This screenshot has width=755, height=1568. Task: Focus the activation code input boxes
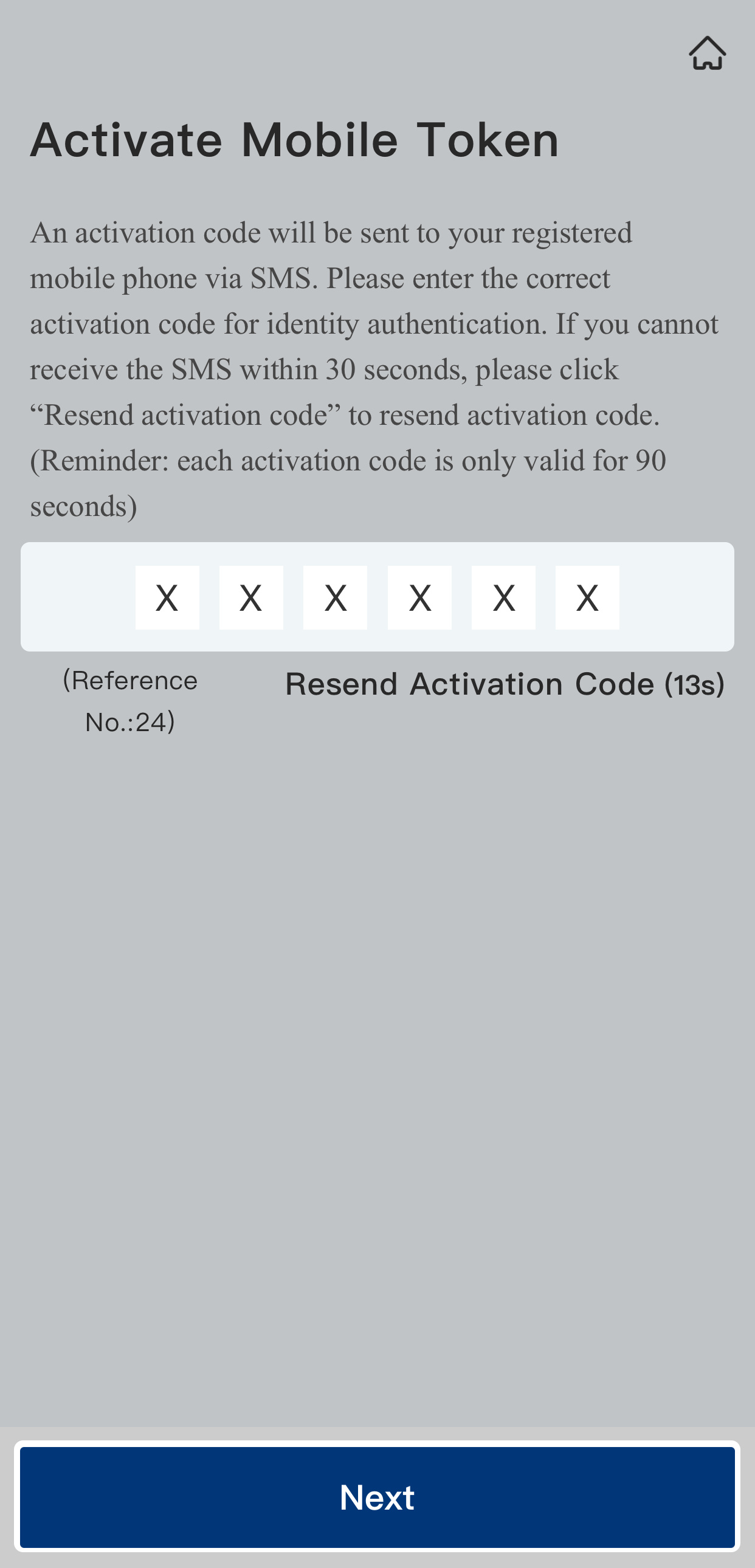377,597
